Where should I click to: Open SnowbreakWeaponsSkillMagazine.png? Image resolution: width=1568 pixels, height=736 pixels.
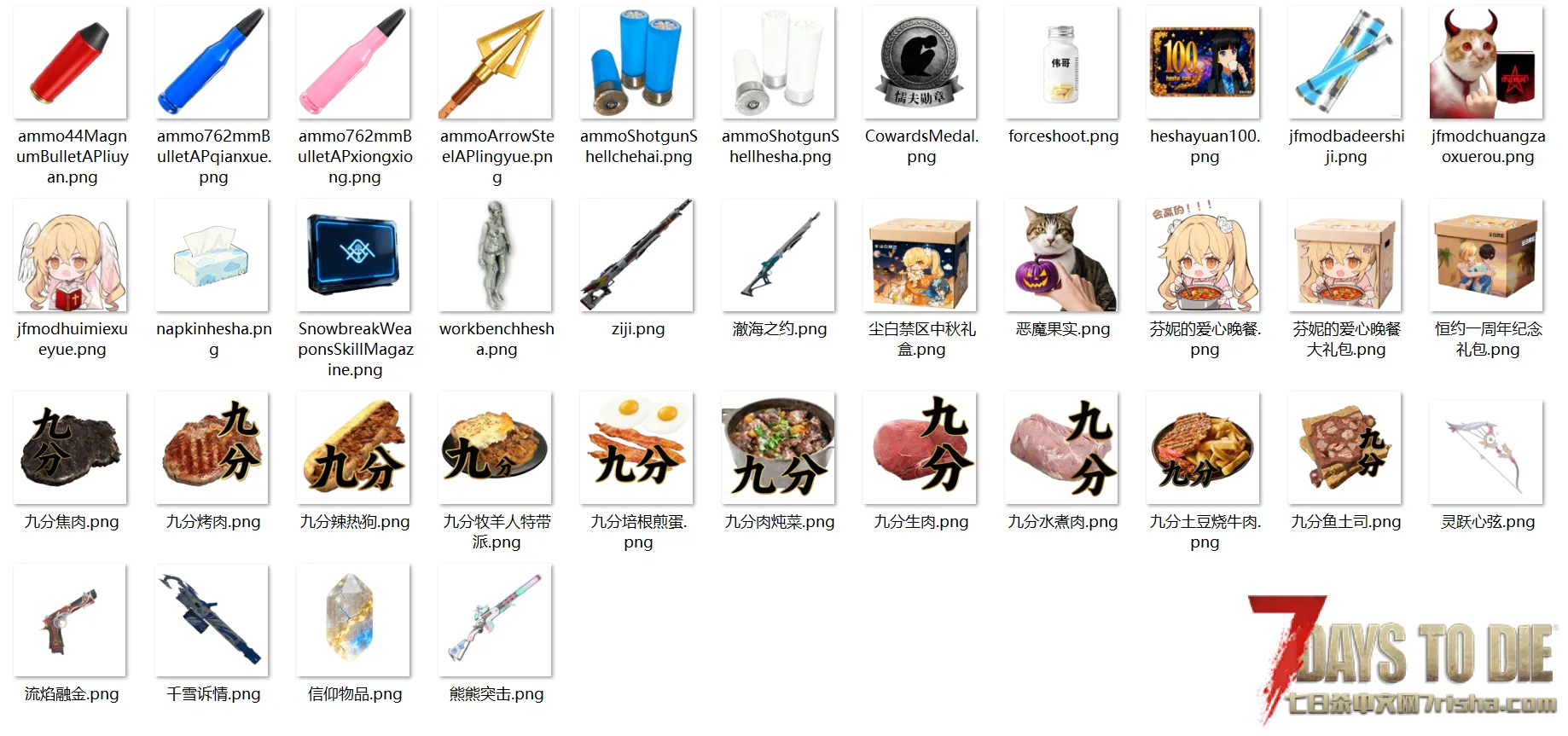(x=355, y=256)
